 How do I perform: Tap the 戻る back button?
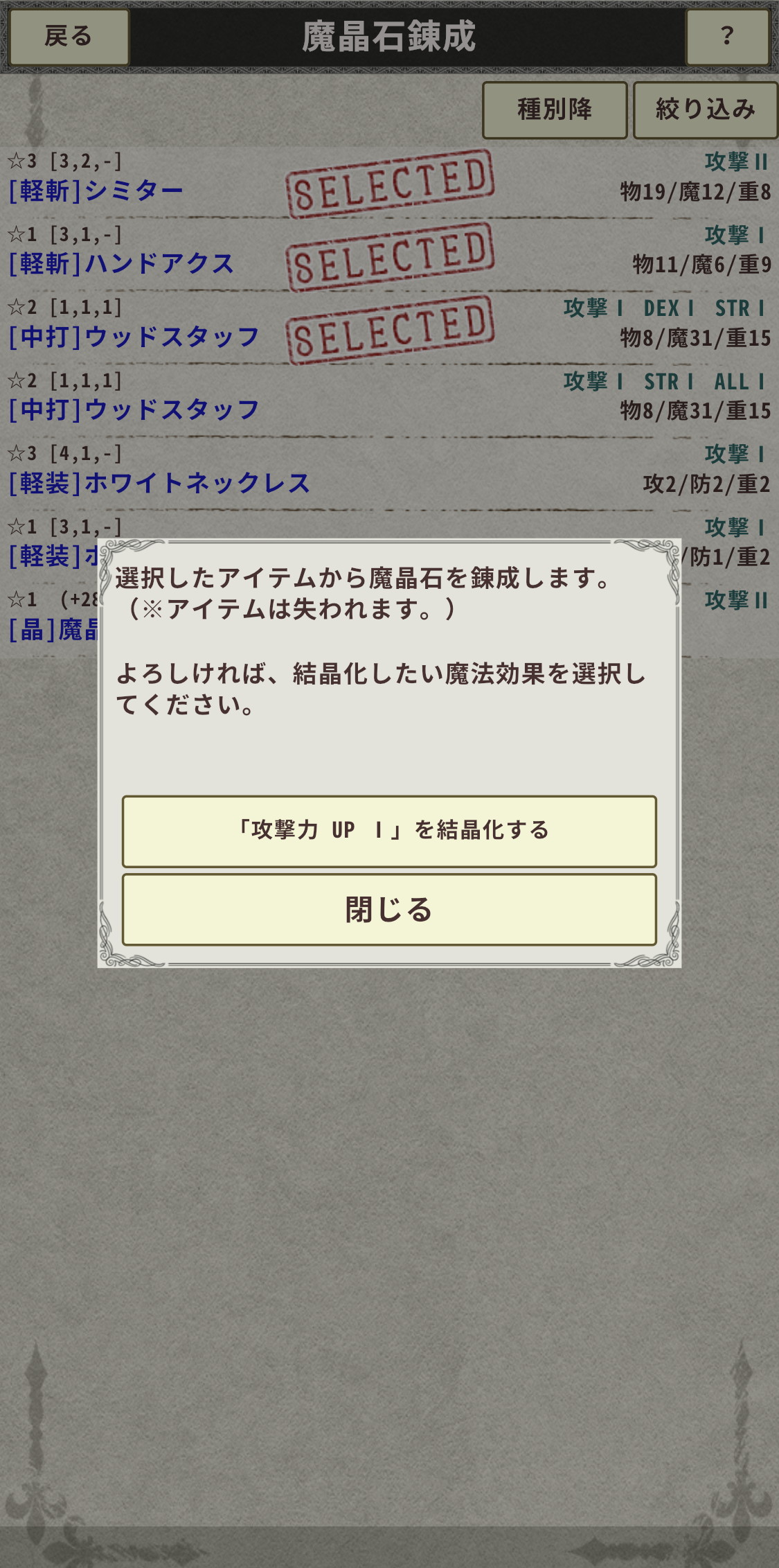pos(69,37)
